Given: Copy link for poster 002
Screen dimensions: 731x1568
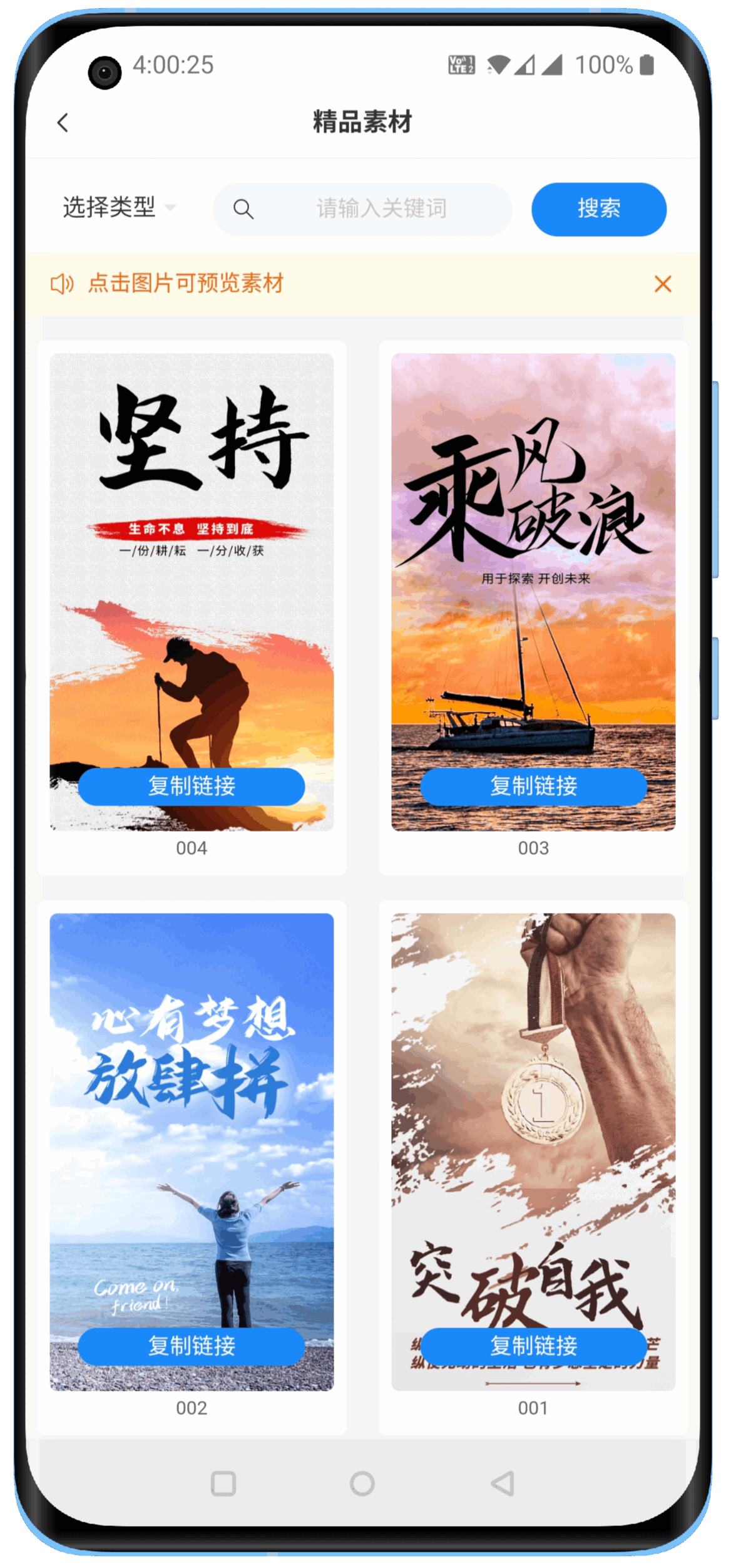Looking at the screenshot, I should click(192, 1346).
